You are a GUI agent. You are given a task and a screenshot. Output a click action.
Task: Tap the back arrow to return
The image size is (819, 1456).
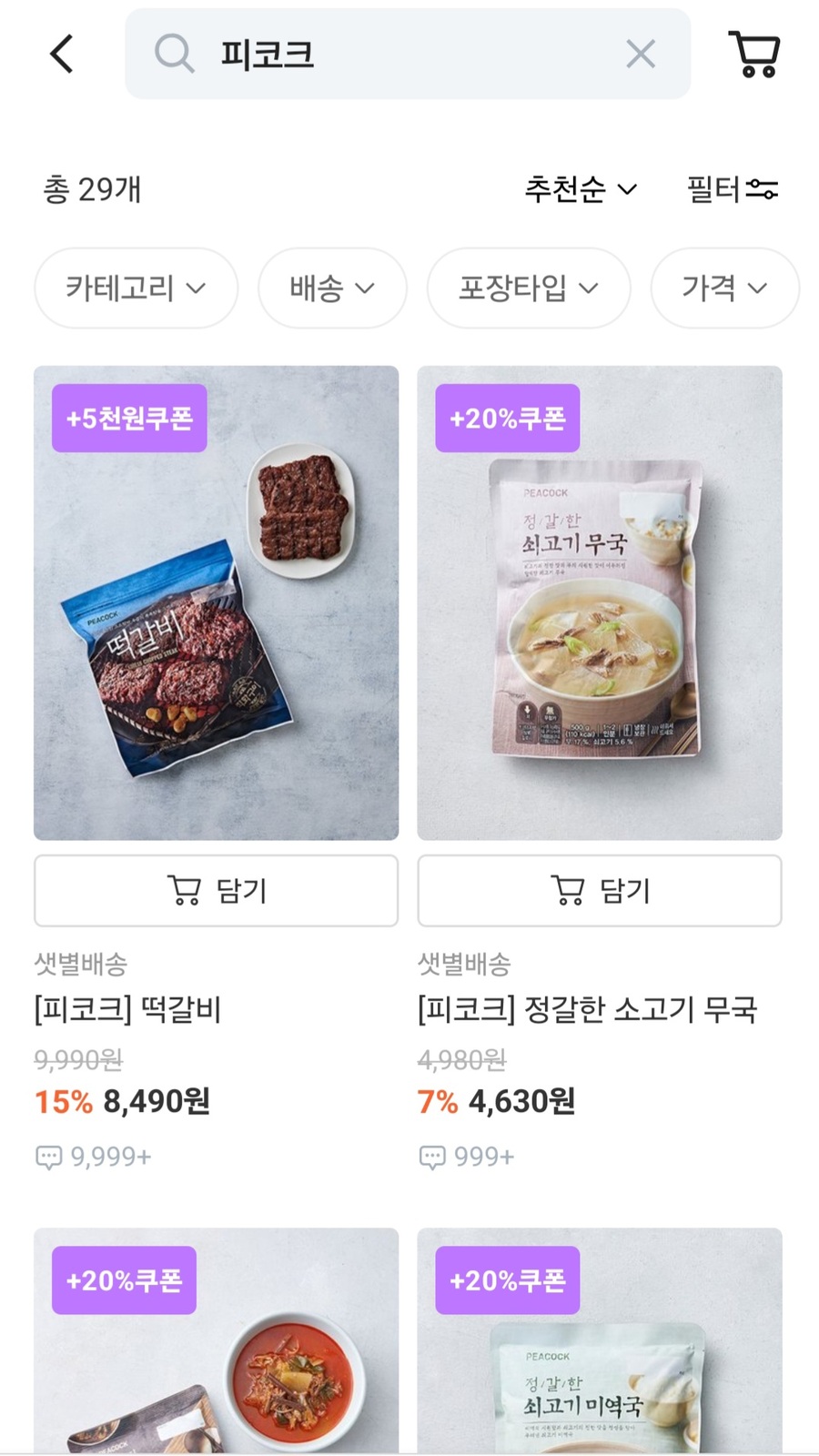pyautogui.click(x=60, y=53)
